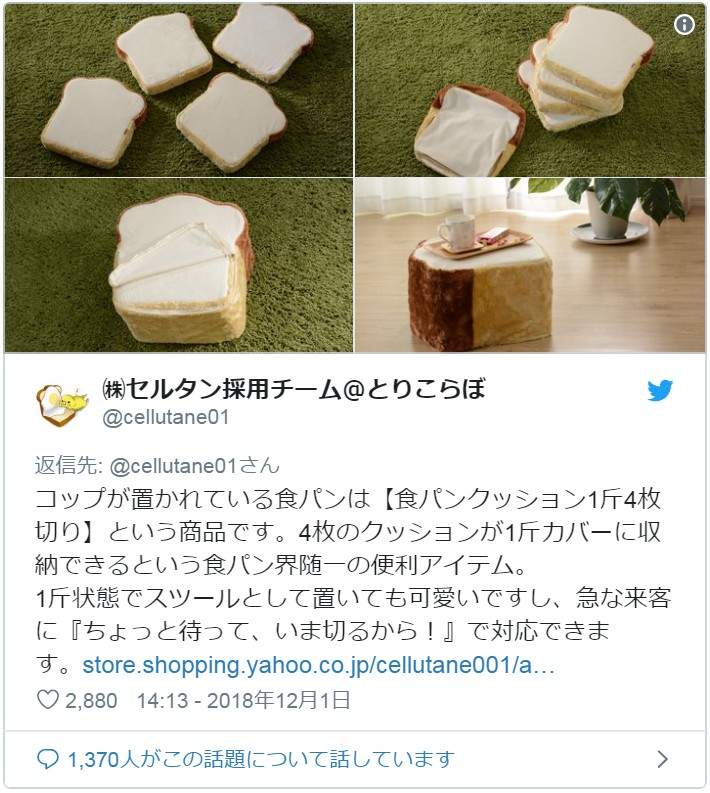Open the photo of the loaf stool with cup
Image resolution: width=710 pixels, height=793 pixels.
click(x=530, y=265)
